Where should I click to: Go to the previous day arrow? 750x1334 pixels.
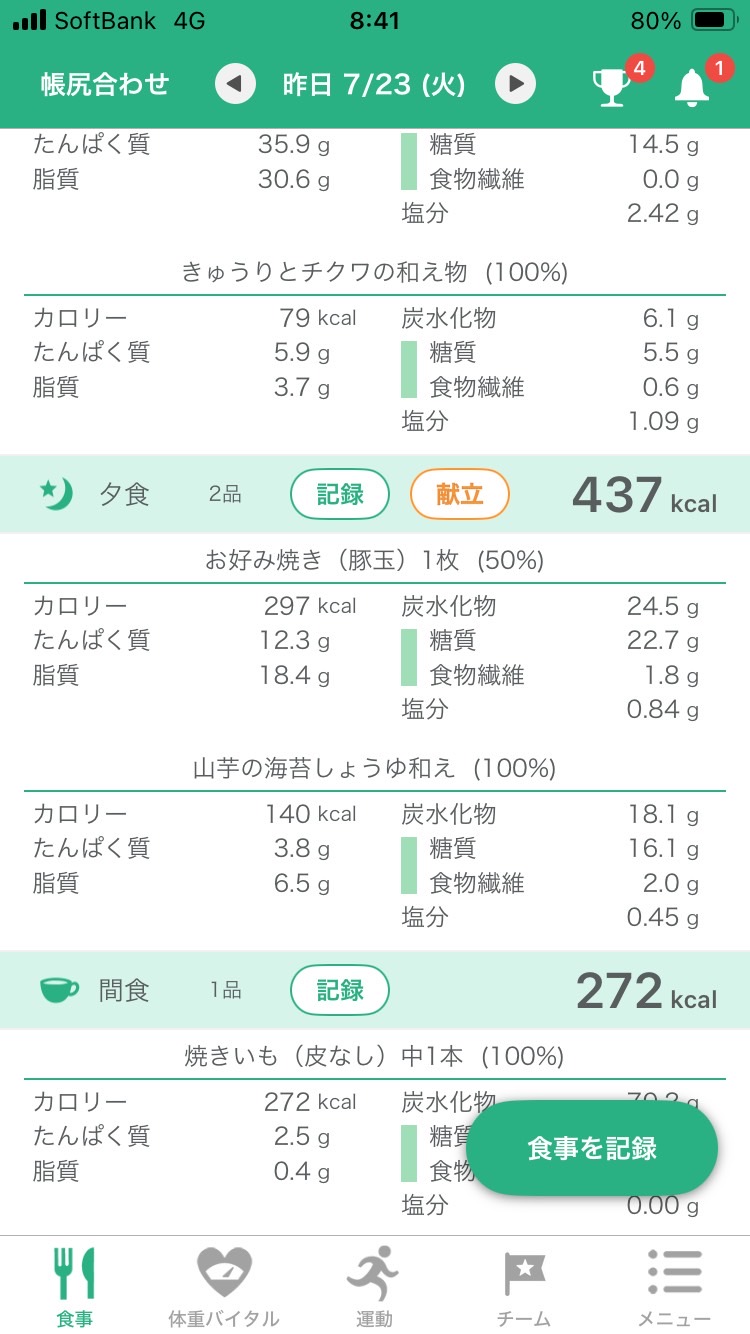235,85
